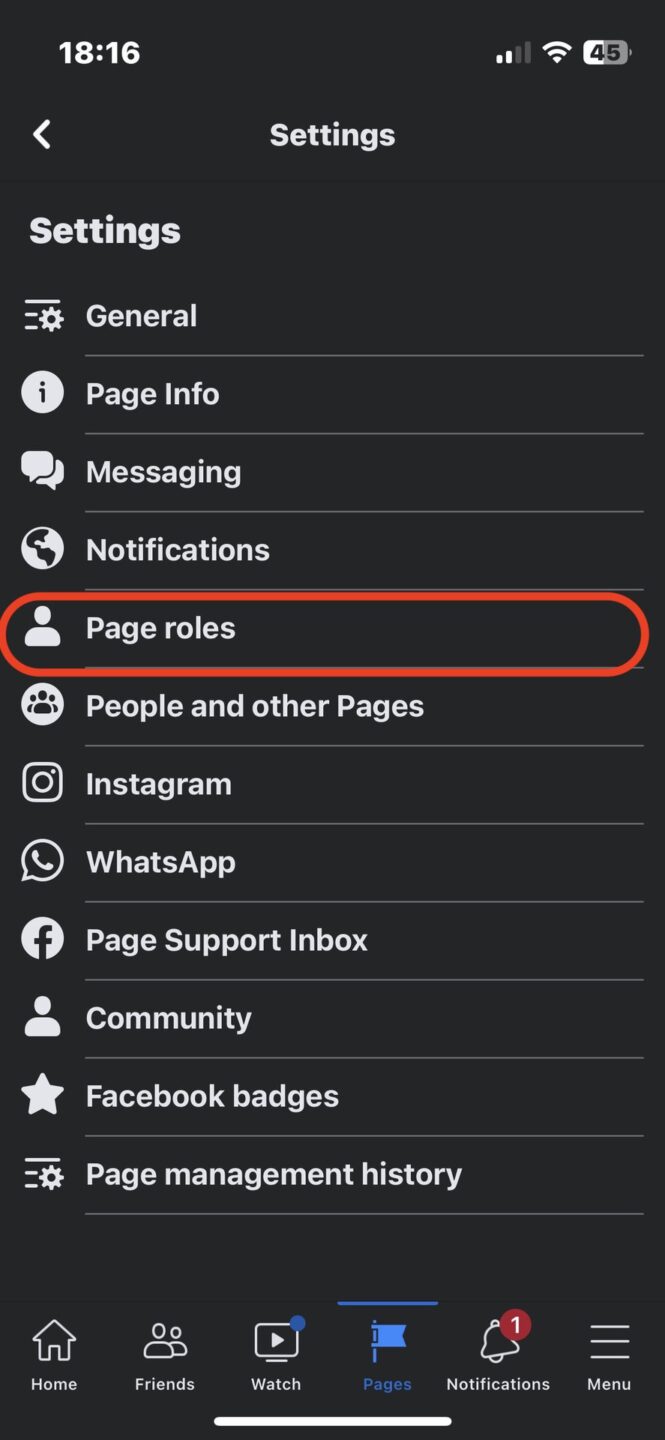This screenshot has width=665, height=1440.
Task: Switch to the Watch tab
Action: point(276,1355)
